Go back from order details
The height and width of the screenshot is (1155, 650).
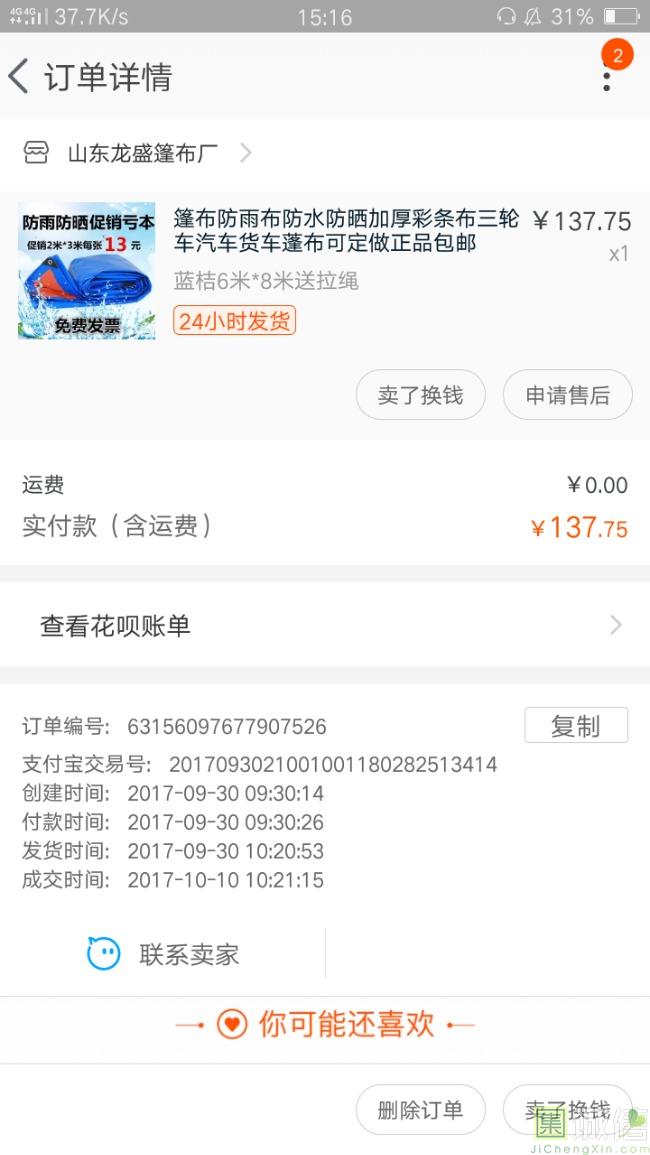pos(20,77)
